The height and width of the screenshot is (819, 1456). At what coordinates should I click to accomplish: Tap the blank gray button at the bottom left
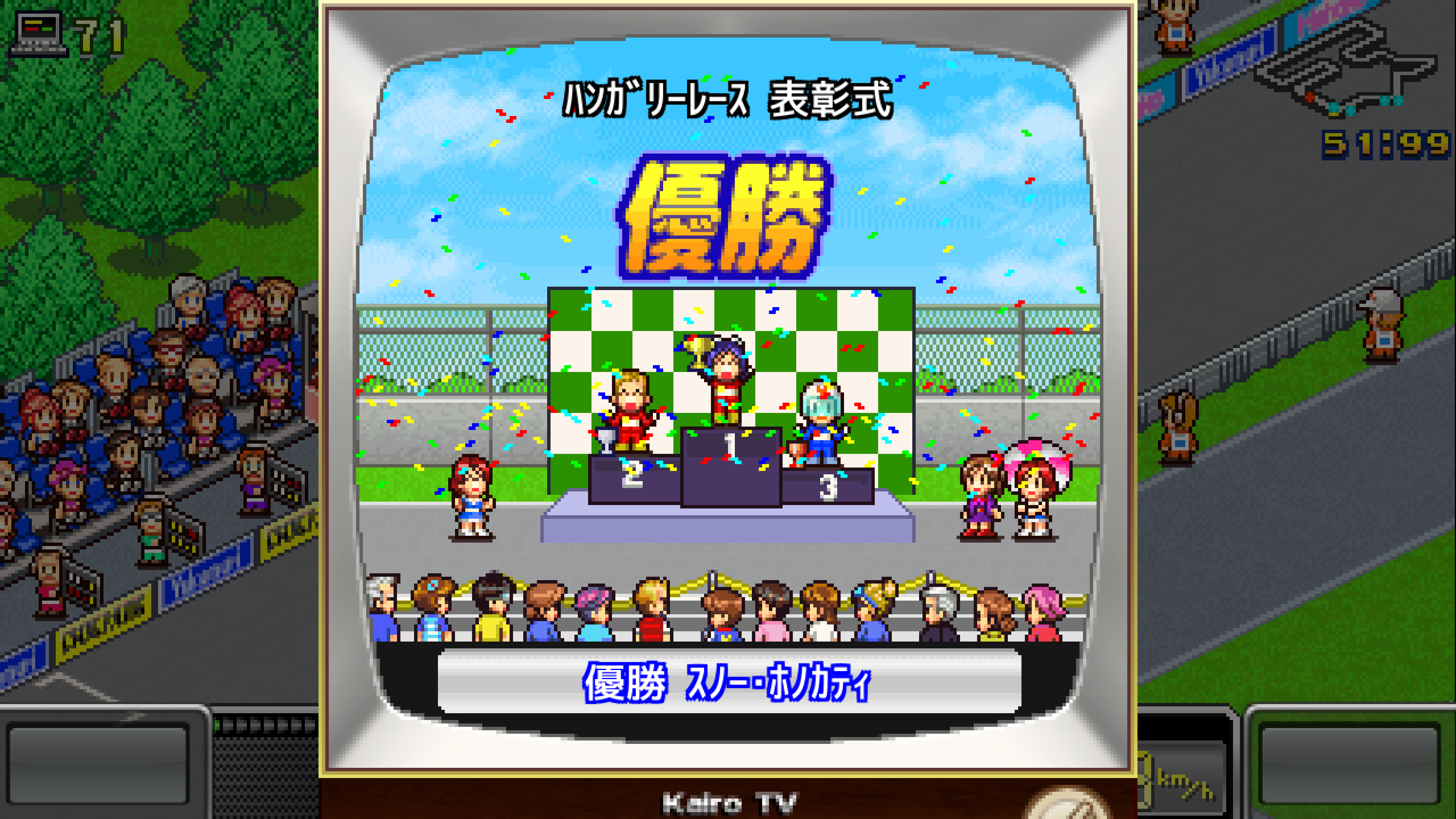click(97, 765)
